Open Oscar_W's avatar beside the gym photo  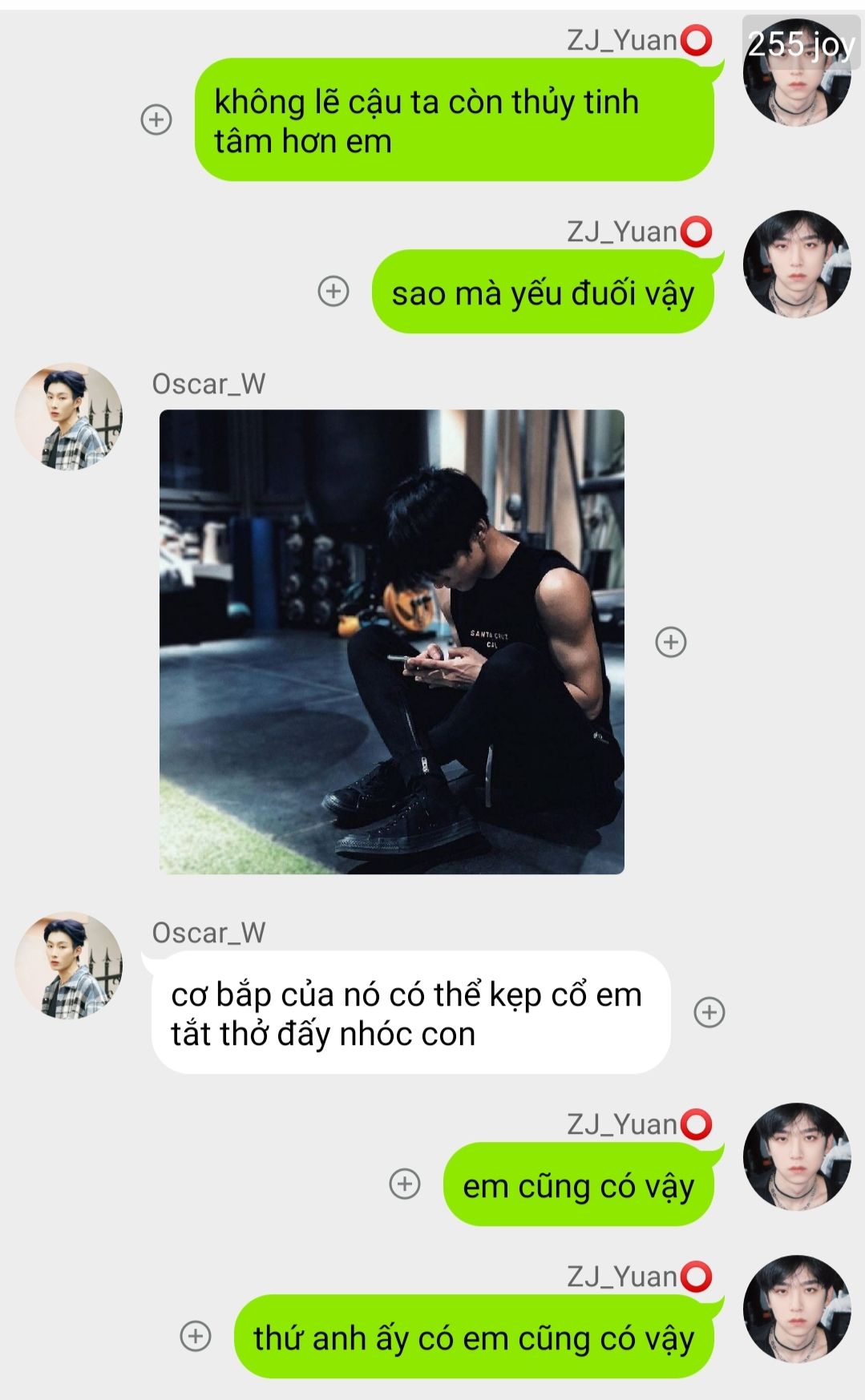[69, 417]
